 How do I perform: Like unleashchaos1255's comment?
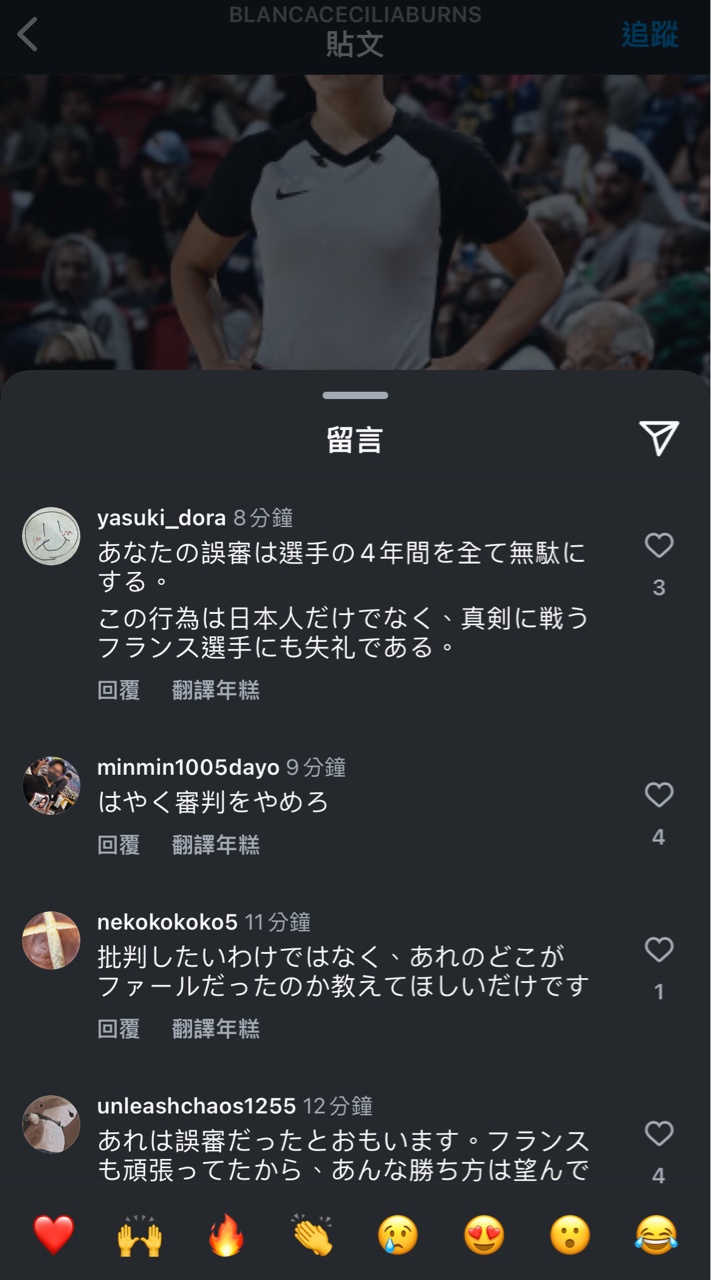(x=658, y=1133)
